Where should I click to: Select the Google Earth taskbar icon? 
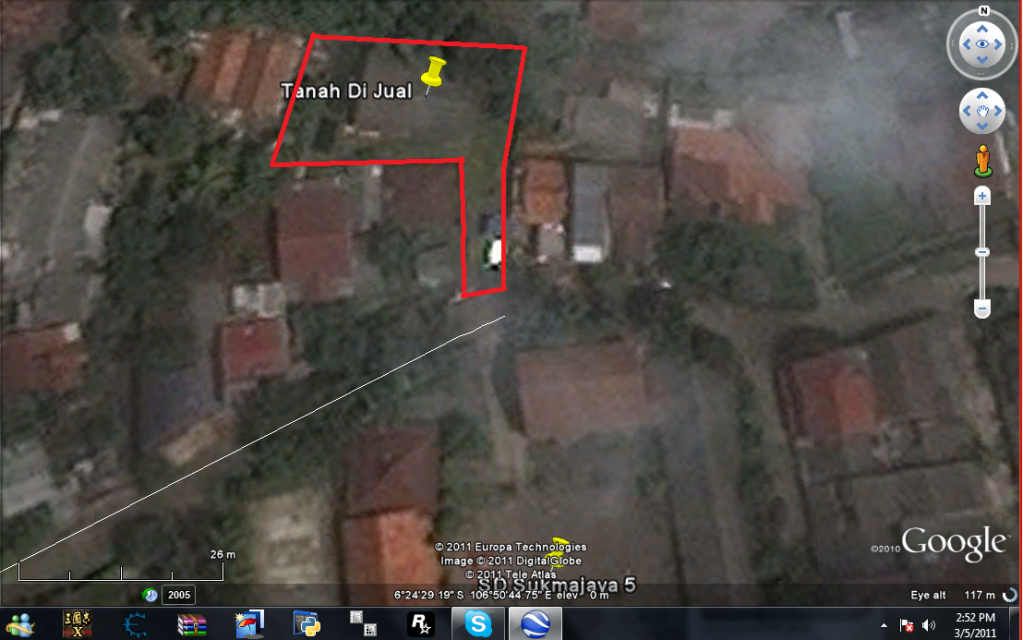pos(536,624)
